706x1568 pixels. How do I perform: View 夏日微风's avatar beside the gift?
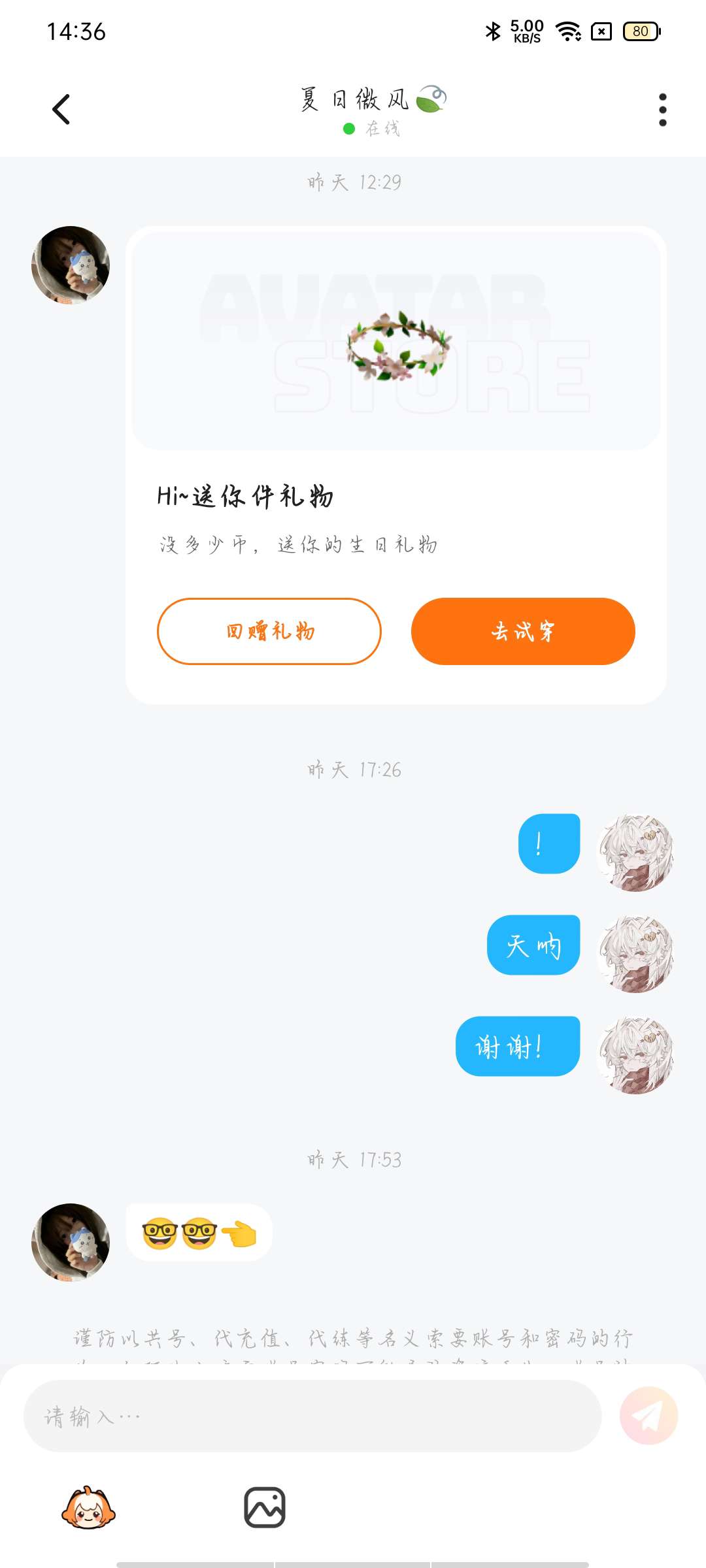point(71,265)
